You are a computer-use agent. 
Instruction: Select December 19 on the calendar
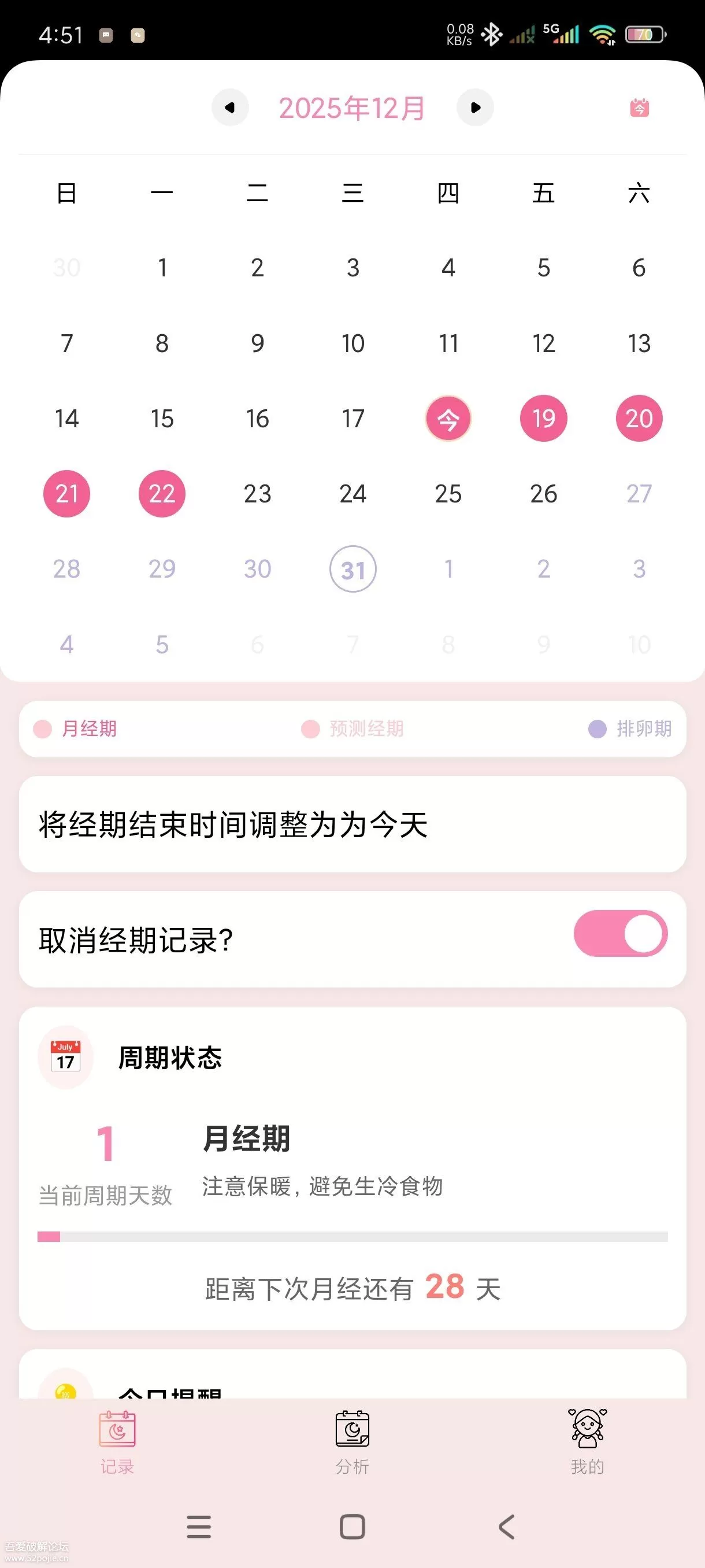543,418
